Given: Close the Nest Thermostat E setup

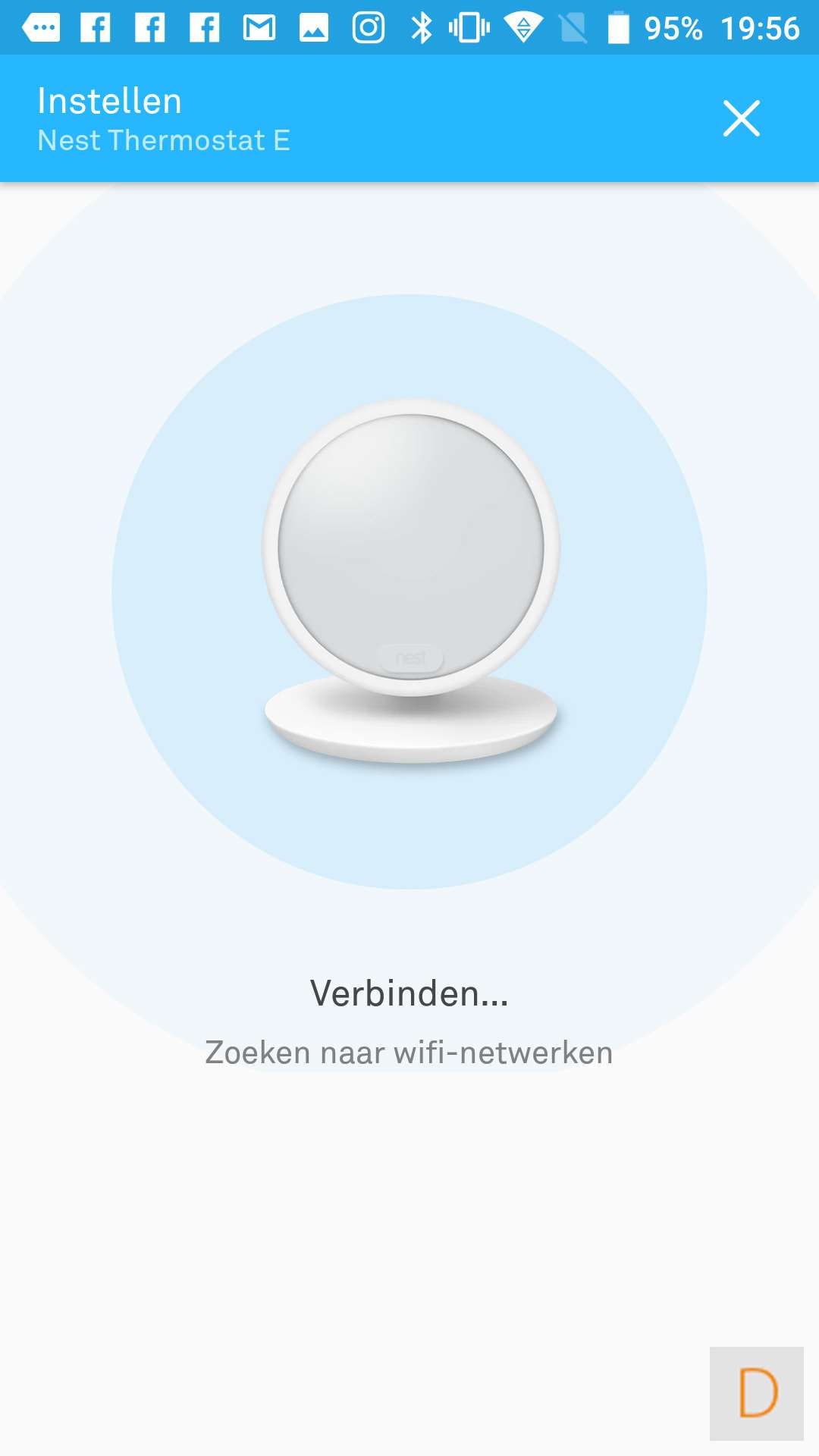Looking at the screenshot, I should click(741, 118).
